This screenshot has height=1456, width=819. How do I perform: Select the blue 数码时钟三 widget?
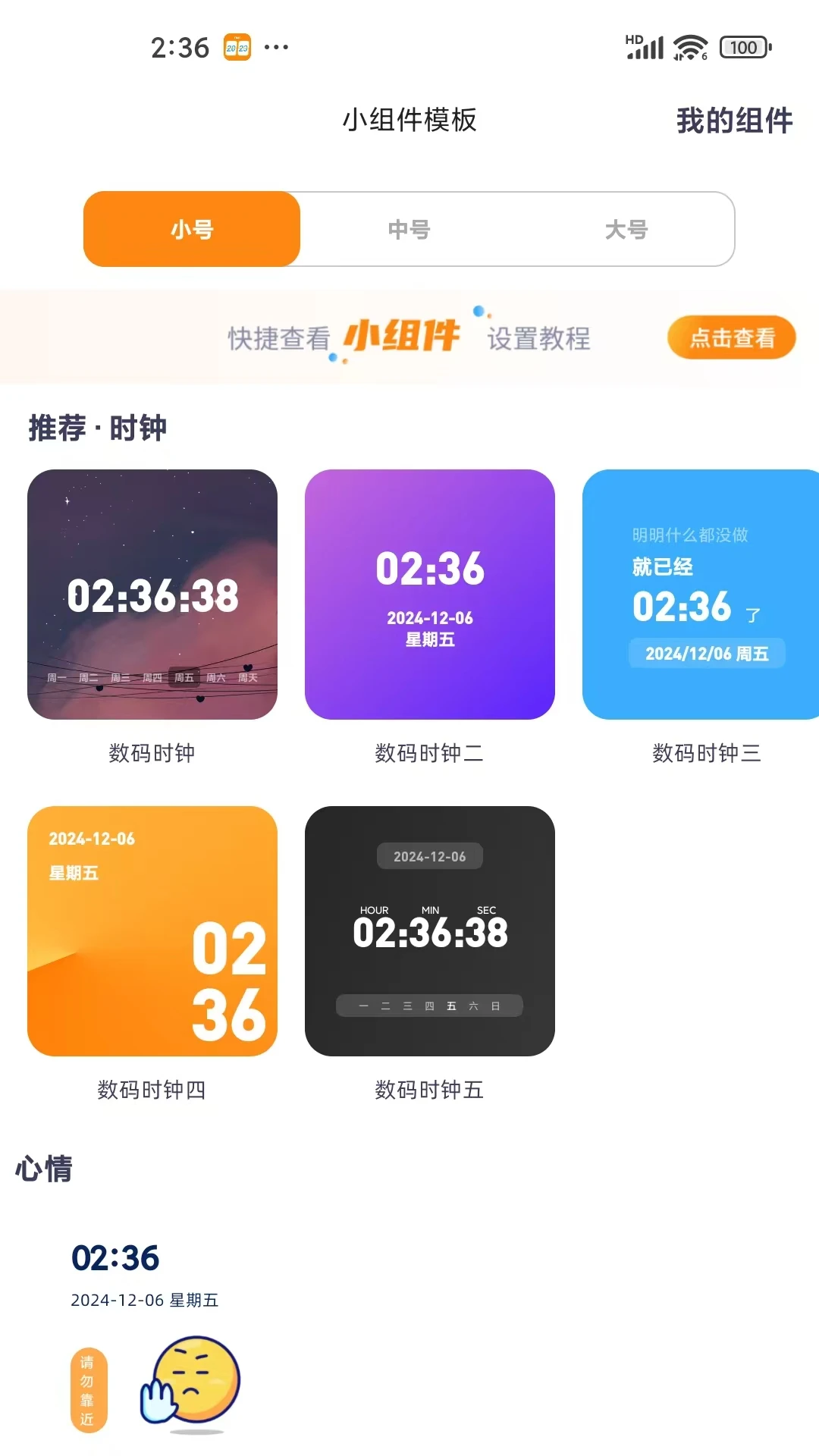tap(705, 595)
